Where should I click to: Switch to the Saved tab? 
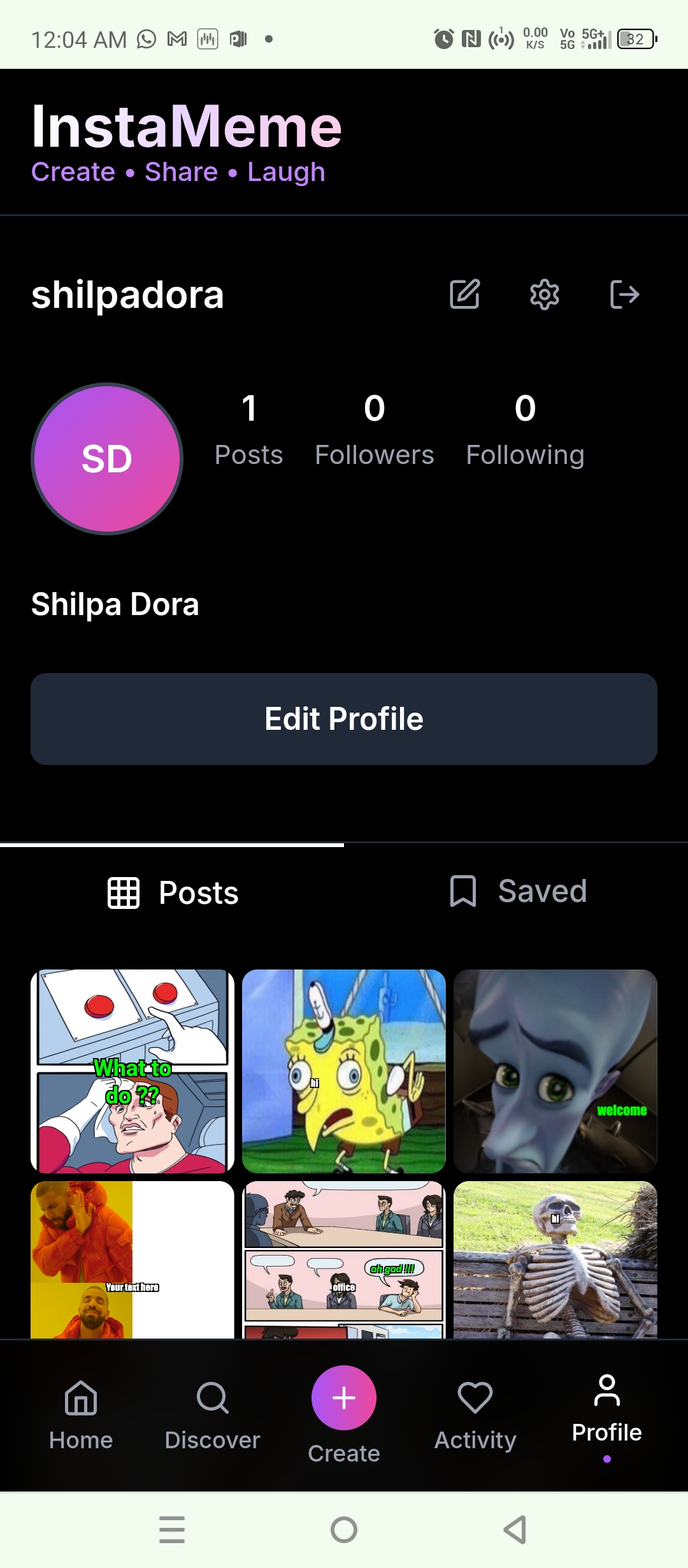[x=517, y=891]
